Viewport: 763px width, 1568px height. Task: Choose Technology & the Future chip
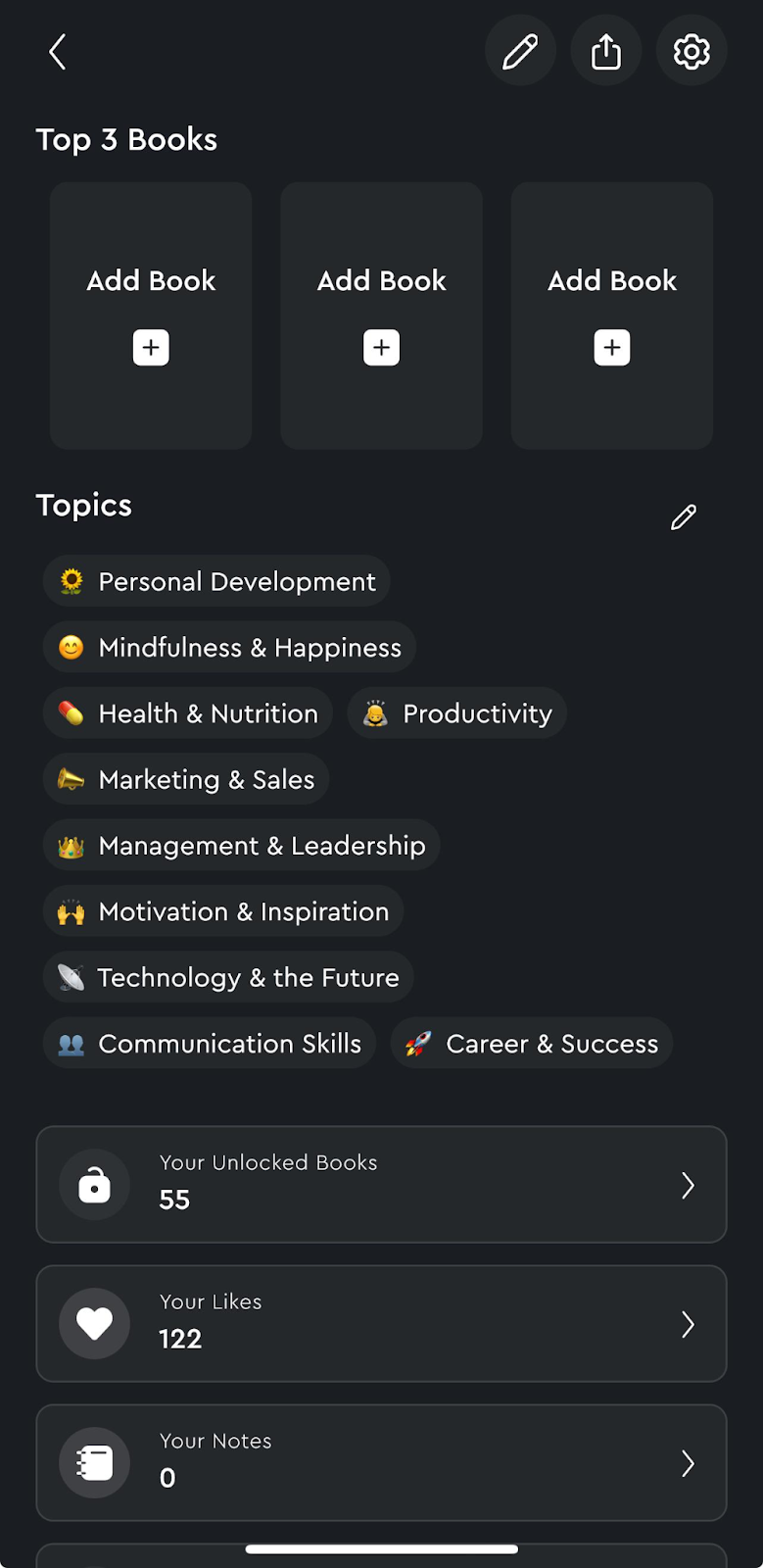pos(228,977)
